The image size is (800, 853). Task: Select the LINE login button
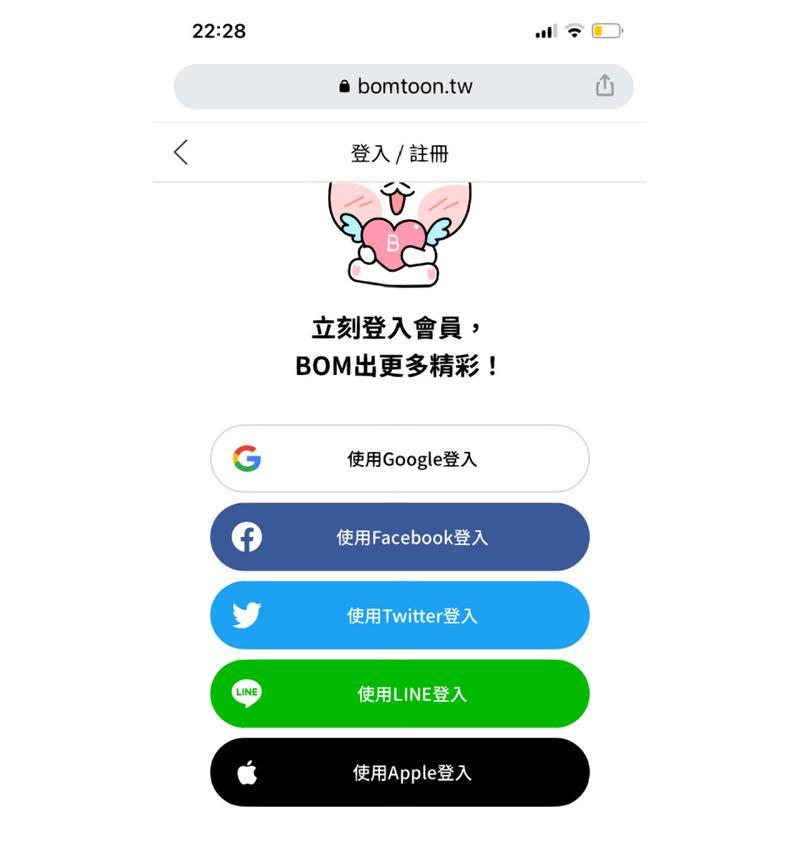tap(400, 694)
